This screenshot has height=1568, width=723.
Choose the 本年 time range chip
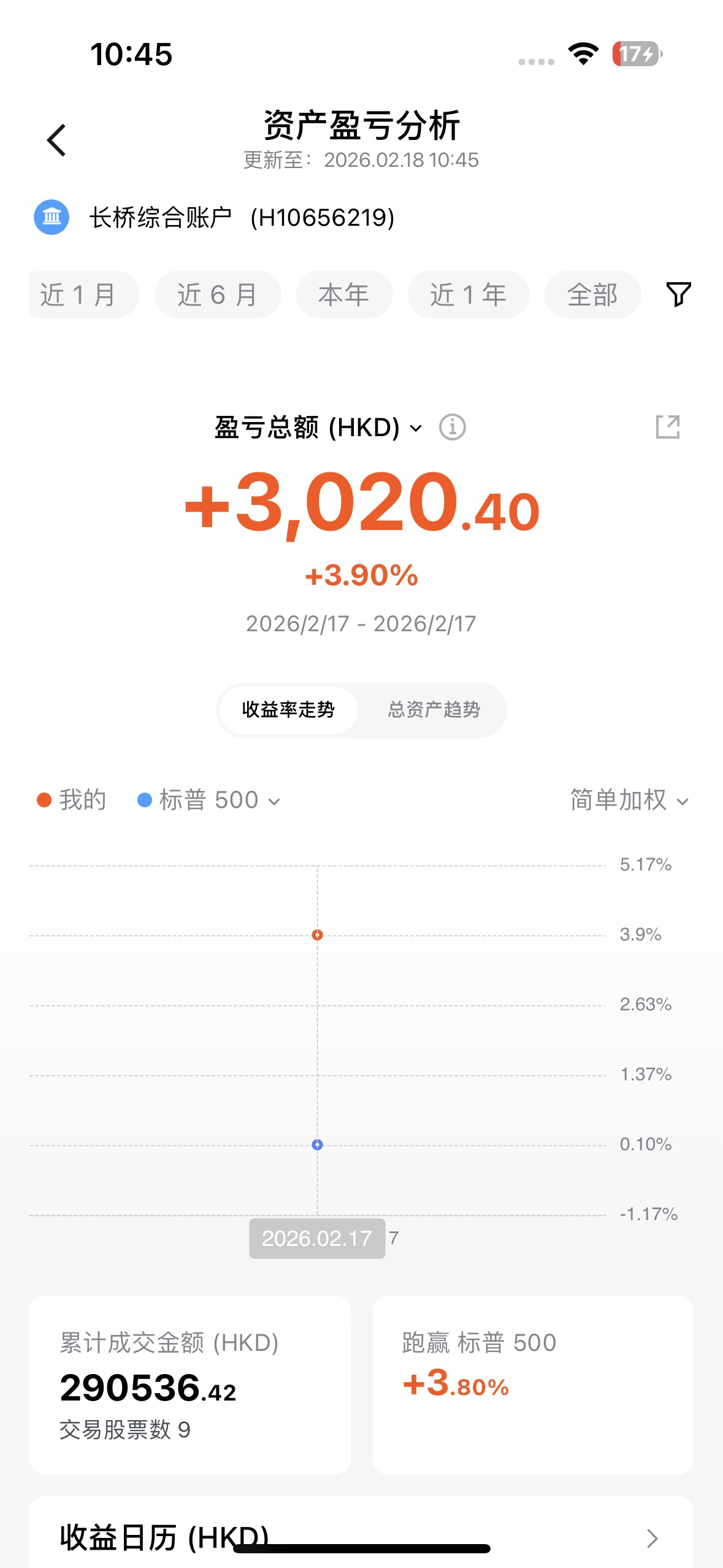click(x=344, y=295)
